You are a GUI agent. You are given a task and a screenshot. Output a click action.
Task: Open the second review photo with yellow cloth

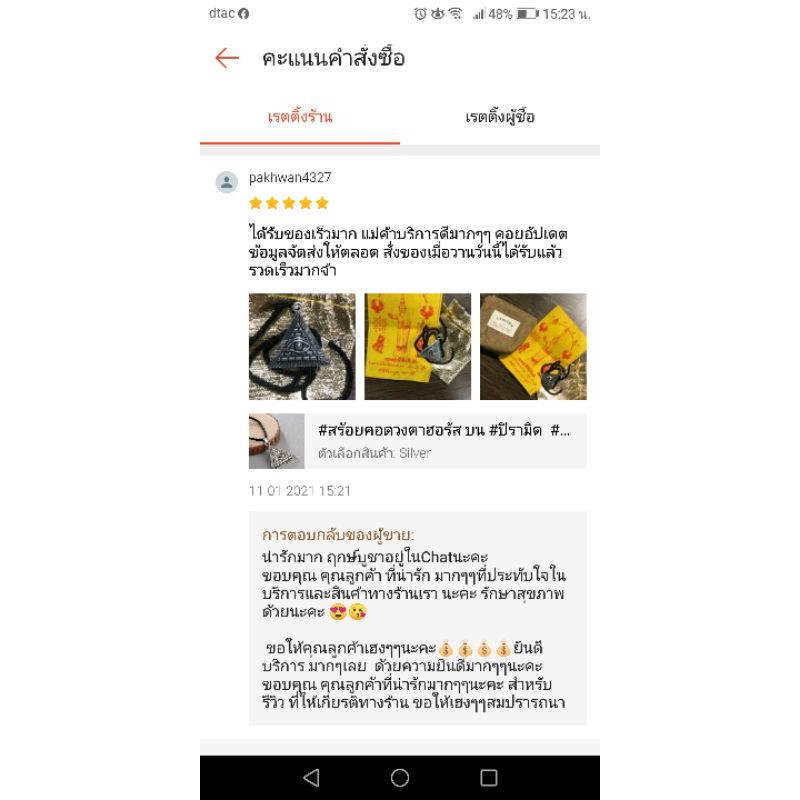click(x=417, y=347)
